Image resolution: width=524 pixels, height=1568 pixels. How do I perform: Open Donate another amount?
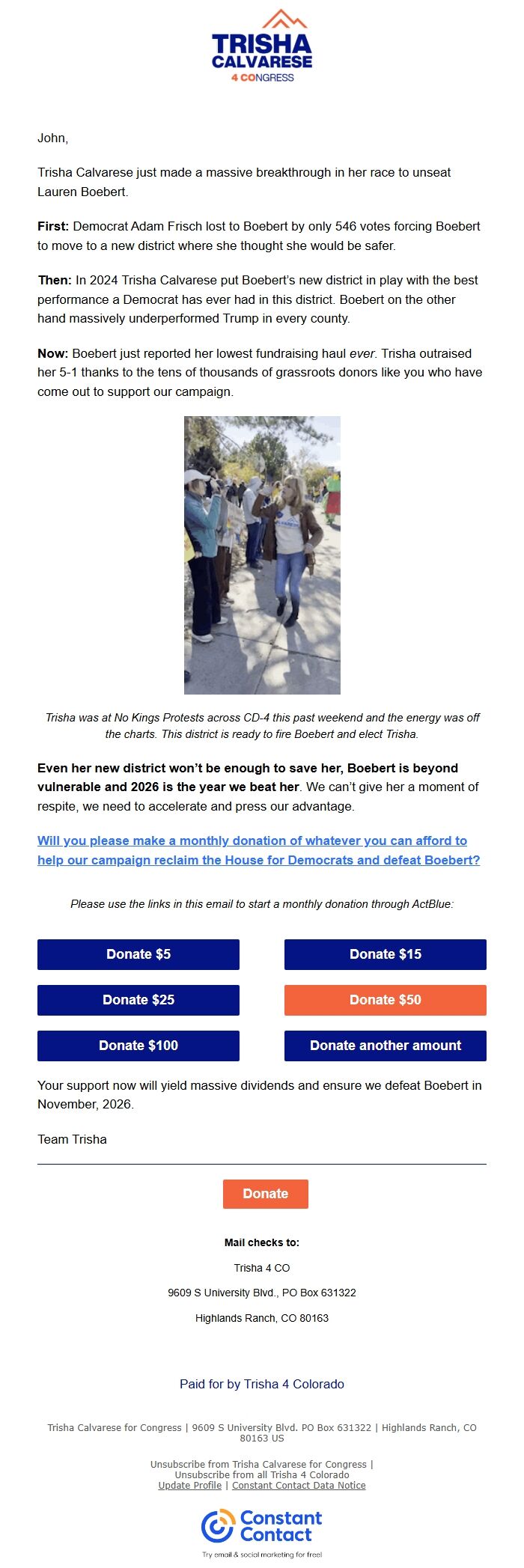(x=385, y=1046)
